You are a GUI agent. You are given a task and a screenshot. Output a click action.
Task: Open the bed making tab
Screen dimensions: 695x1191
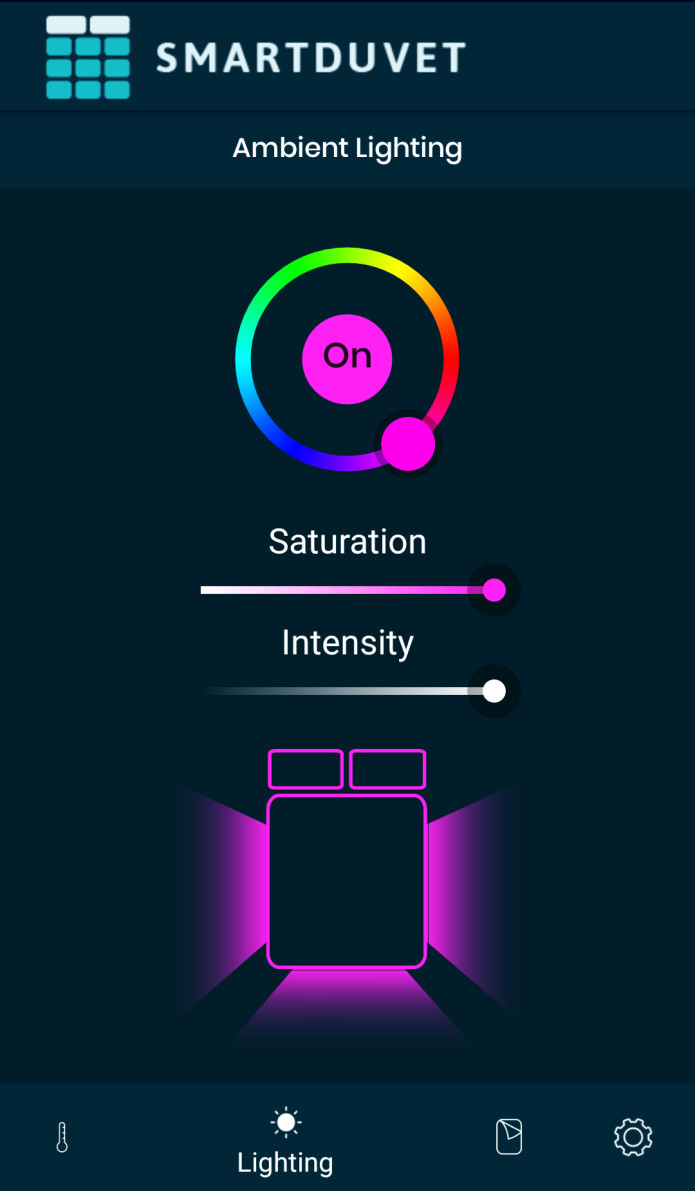pyautogui.click(x=509, y=1137)
